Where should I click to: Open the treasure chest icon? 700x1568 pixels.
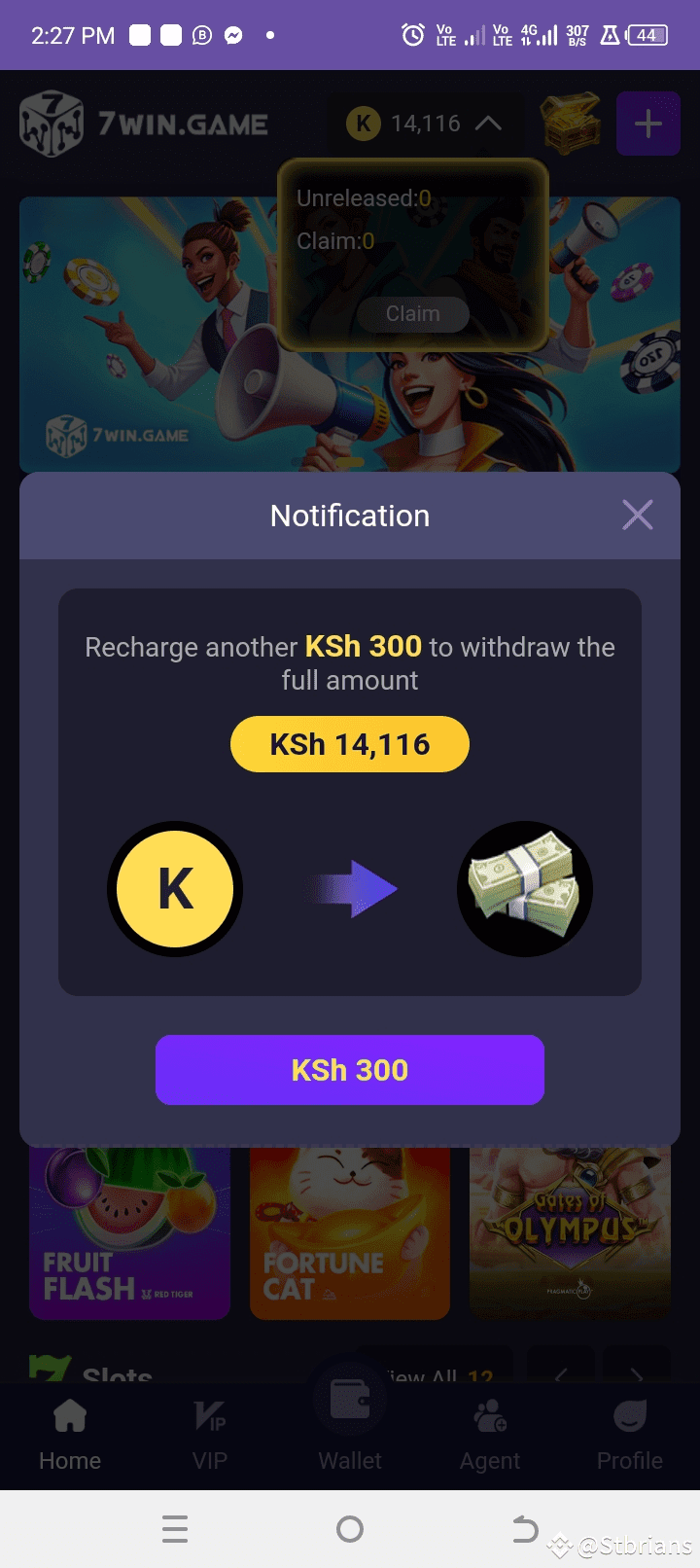[x=571, y=124]
